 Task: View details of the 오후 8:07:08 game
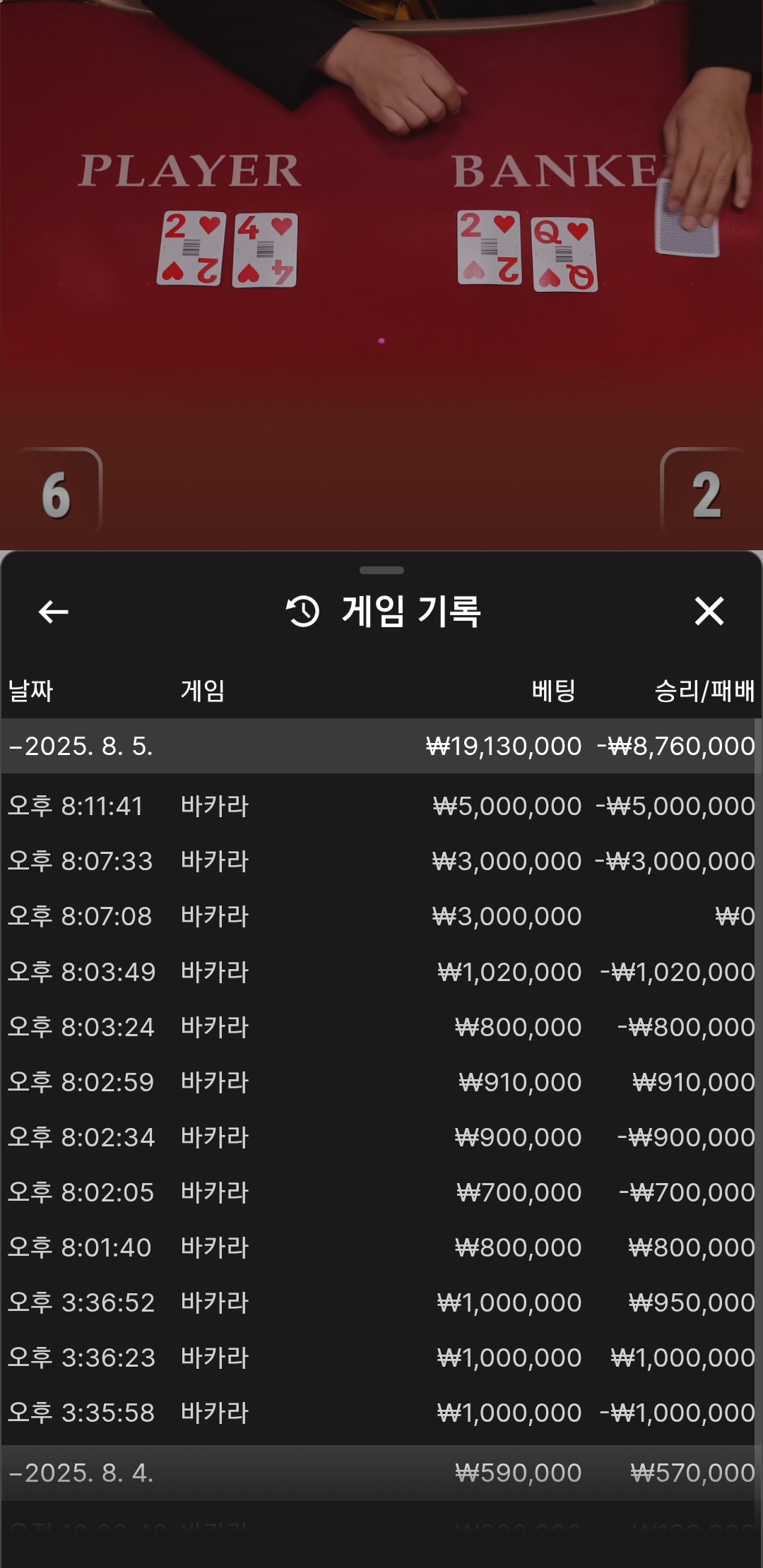click(x=381, y=916)
